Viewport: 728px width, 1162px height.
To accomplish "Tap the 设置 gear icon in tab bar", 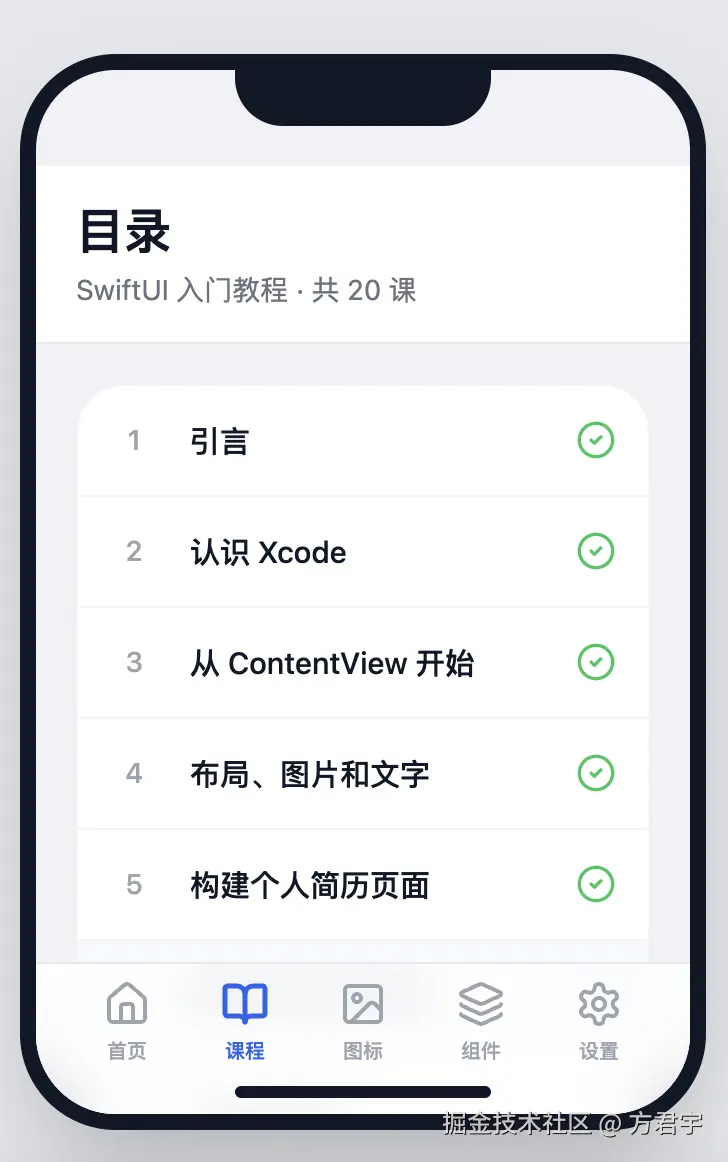I will 597,1004.
